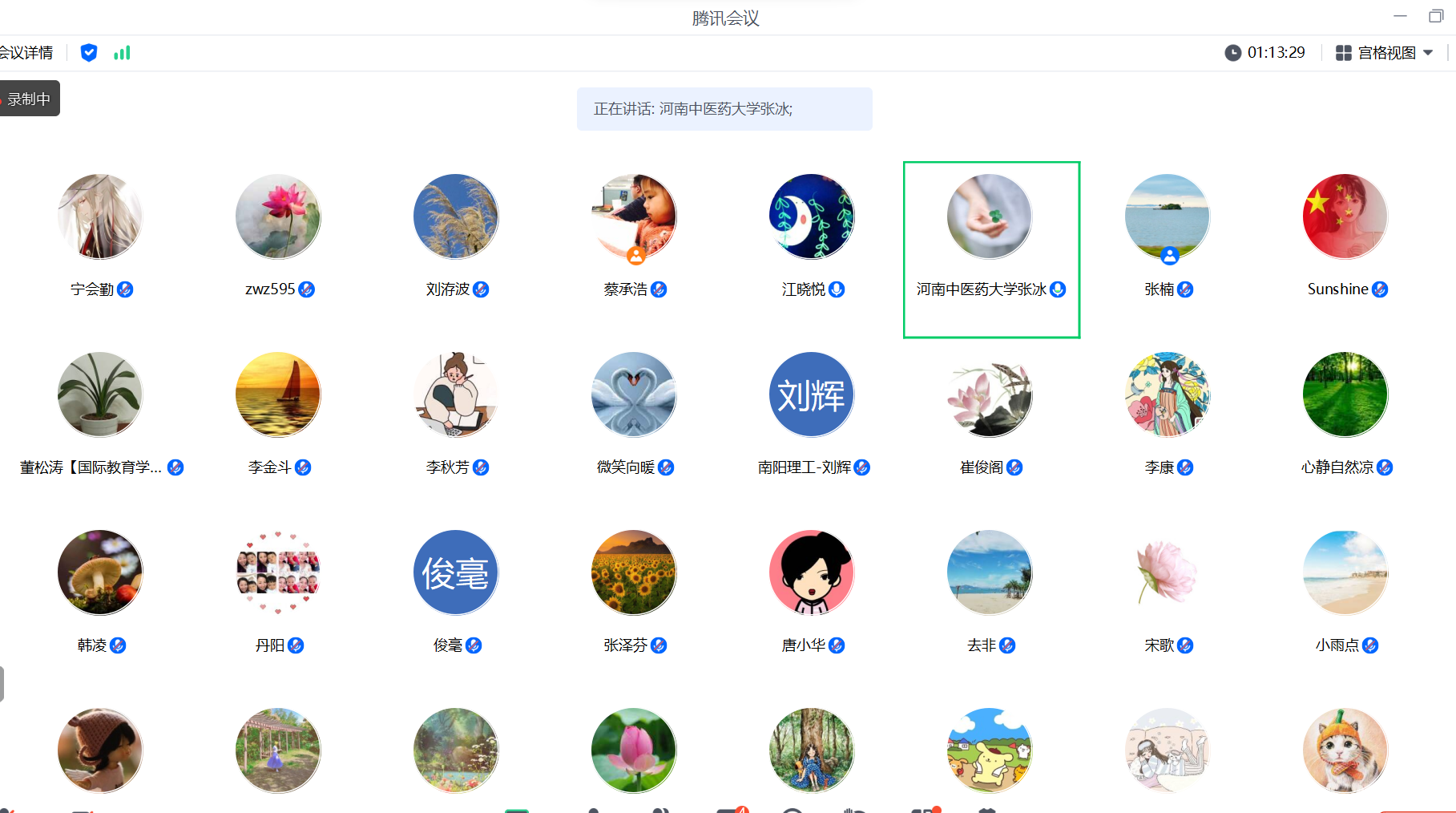
Task: Open 刘洧波's participant tile
Action: click(x=456, y=216)
